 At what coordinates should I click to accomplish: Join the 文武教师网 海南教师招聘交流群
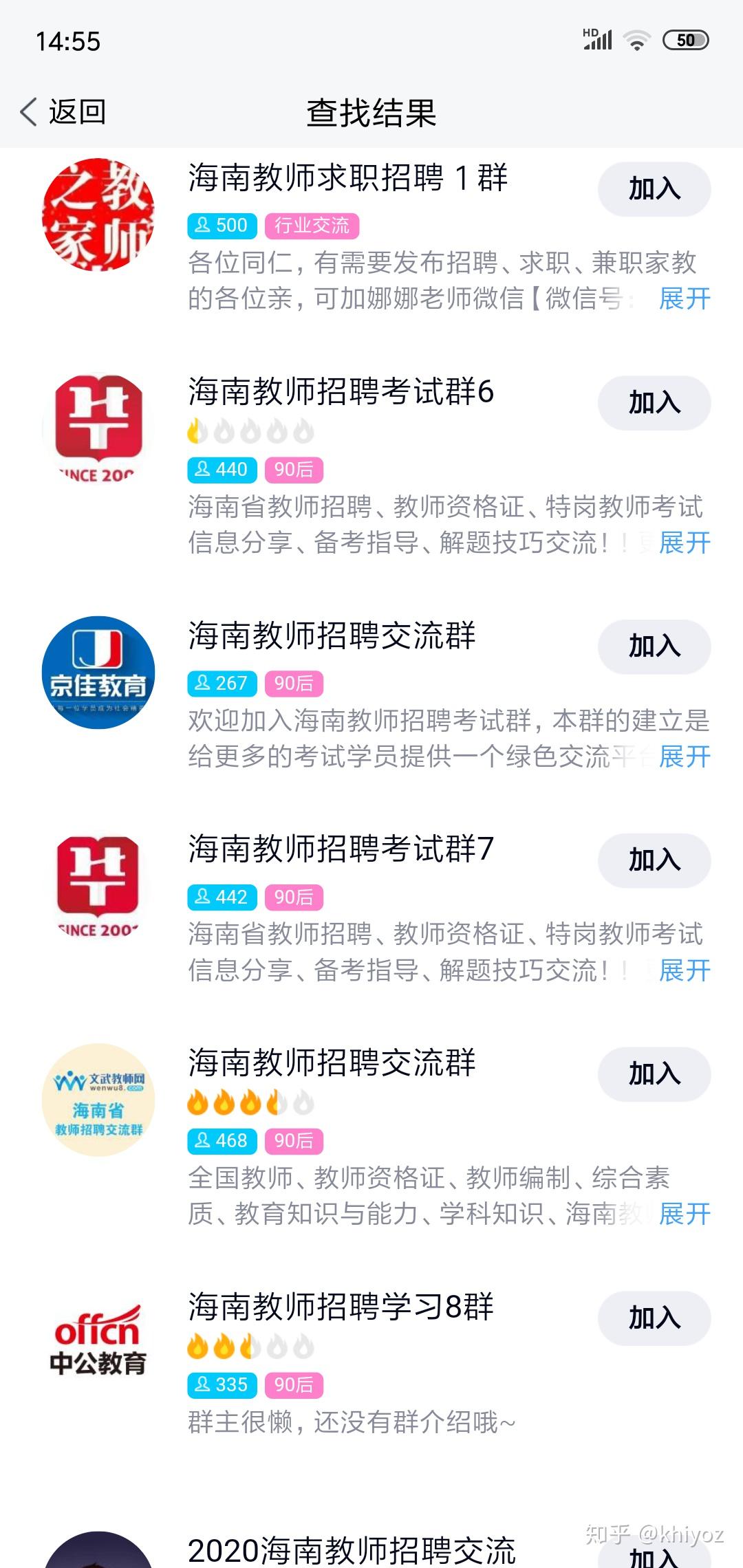click(x=654, y=1074)
